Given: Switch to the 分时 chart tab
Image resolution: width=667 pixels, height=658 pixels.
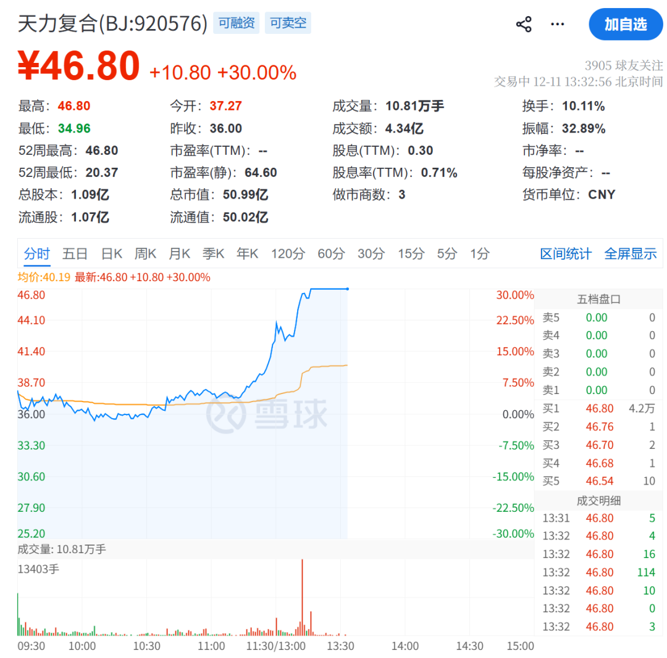Looking at the screenshot, I should (x=36, y=254).
